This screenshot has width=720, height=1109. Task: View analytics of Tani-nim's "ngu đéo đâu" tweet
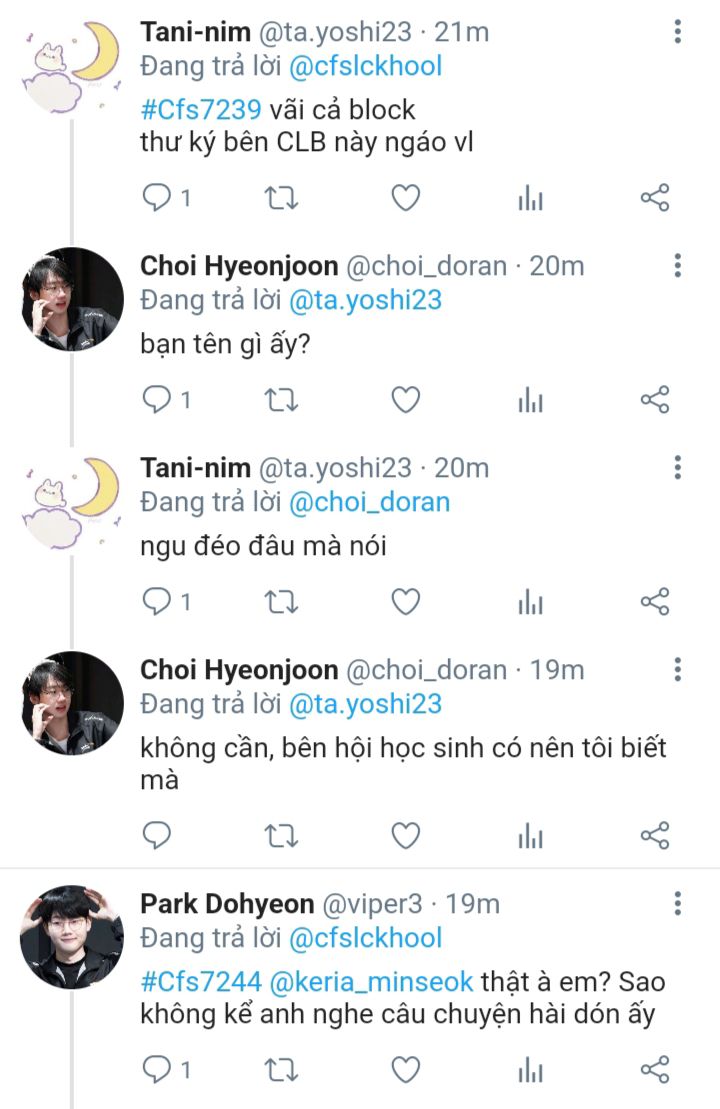(530, 602)
